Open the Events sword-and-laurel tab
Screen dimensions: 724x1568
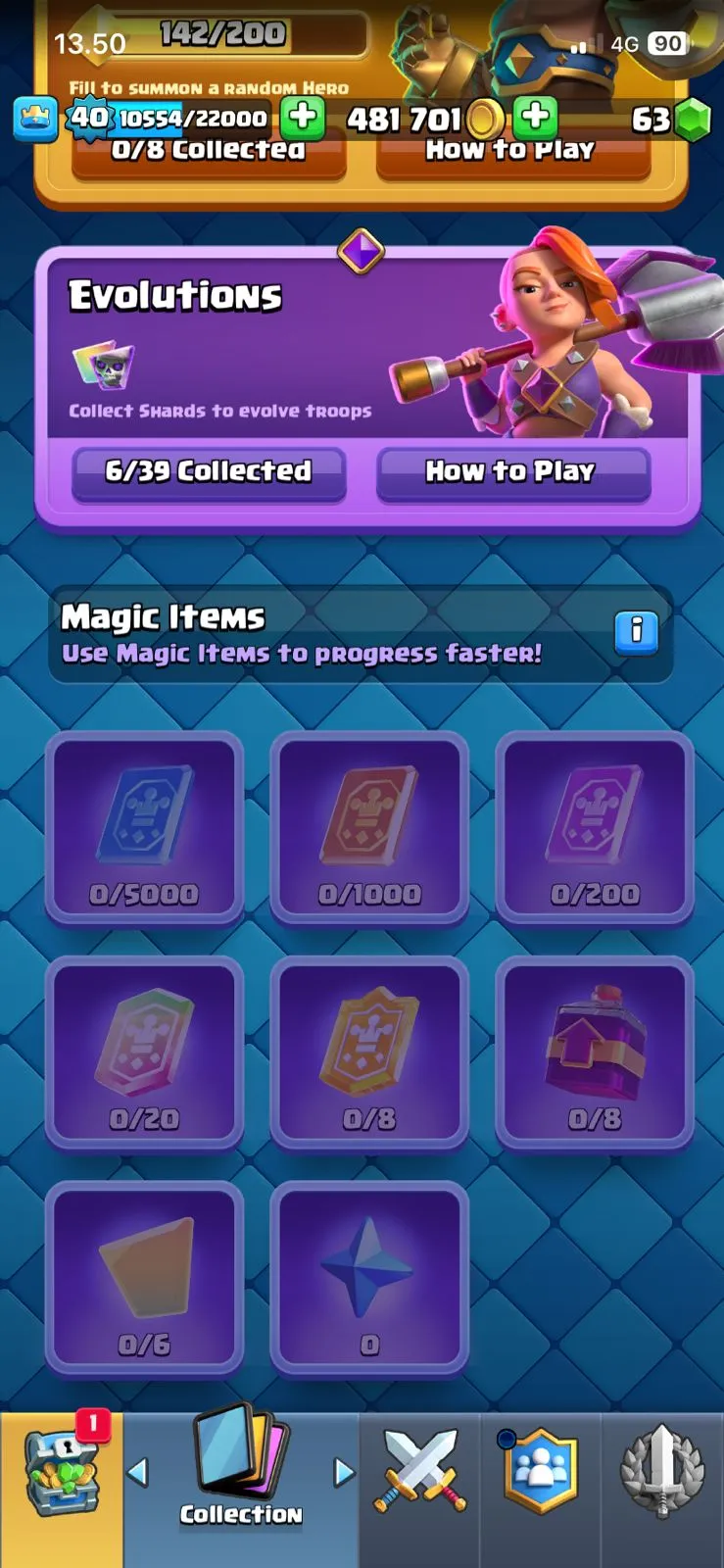(x=662, y=1472)
